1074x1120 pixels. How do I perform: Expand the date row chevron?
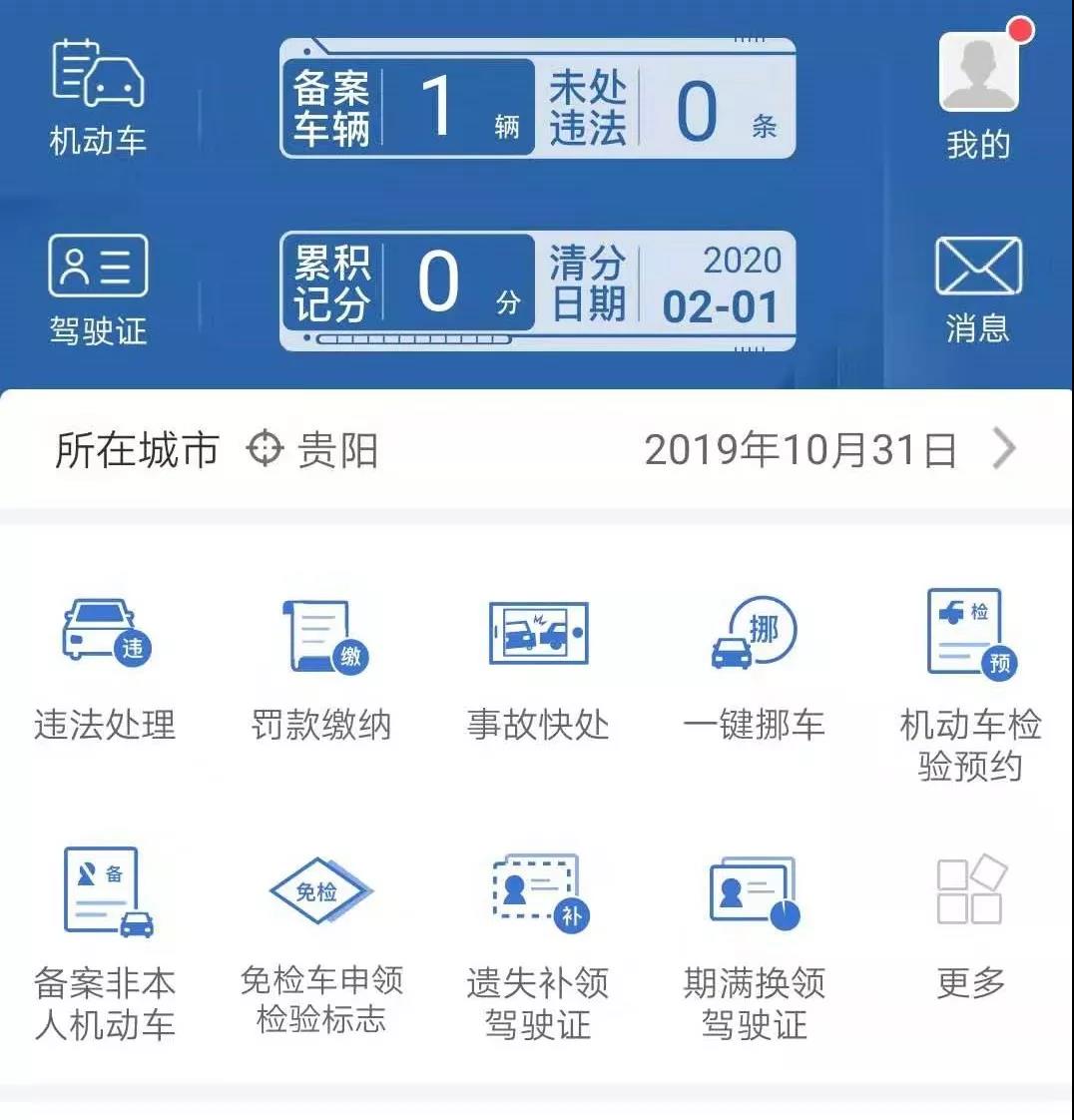1003,450
